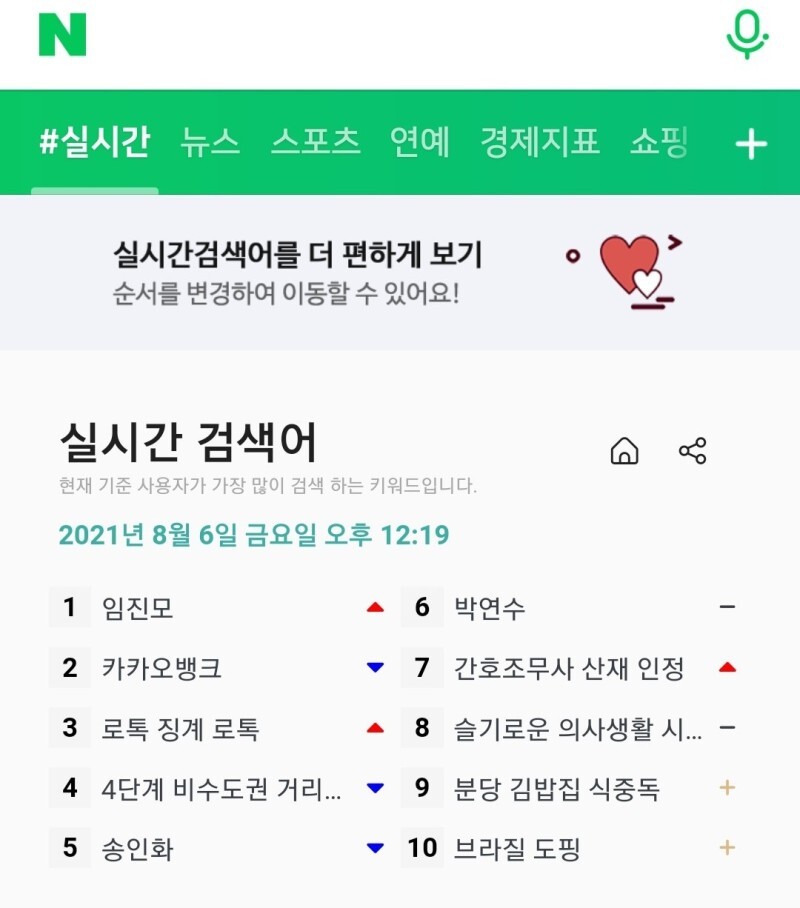Open rank 4 keyword 4단계 비수도권 거리
This screenshot has width=800, height=908.
221,789
